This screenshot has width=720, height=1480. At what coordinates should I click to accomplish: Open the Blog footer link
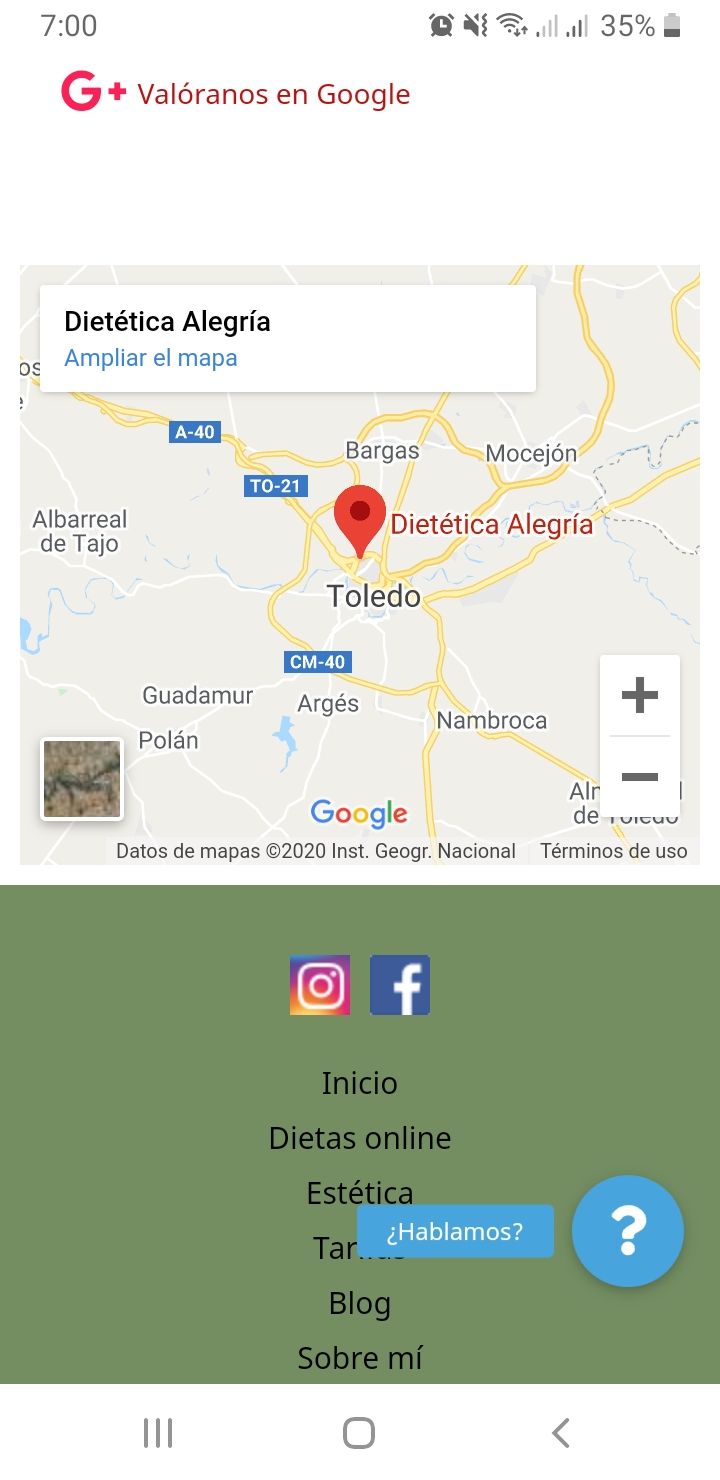360,1303
